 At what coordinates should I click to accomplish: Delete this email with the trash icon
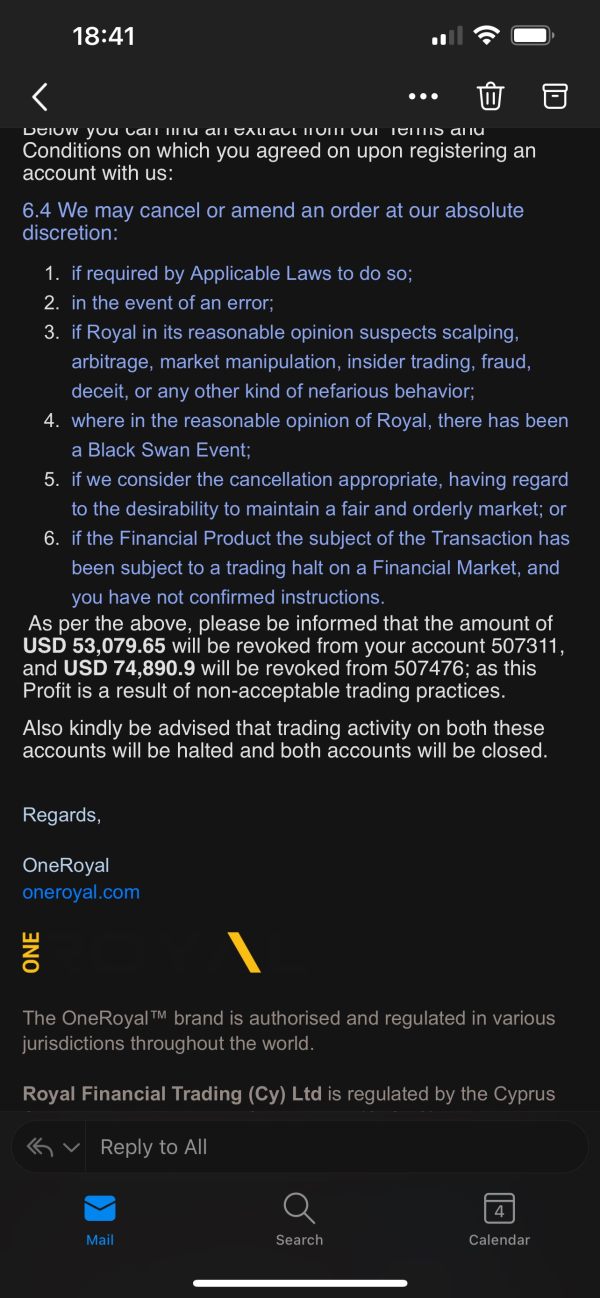click(x=490, y=96)
